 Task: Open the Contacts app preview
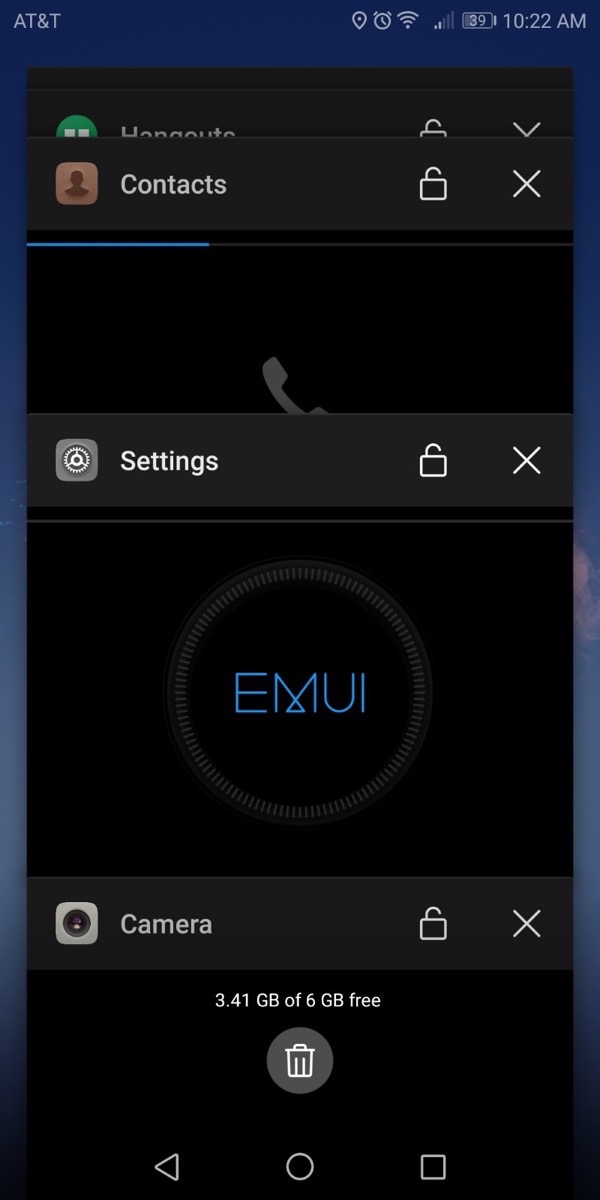pyautogui.click(x=300, y=330)
